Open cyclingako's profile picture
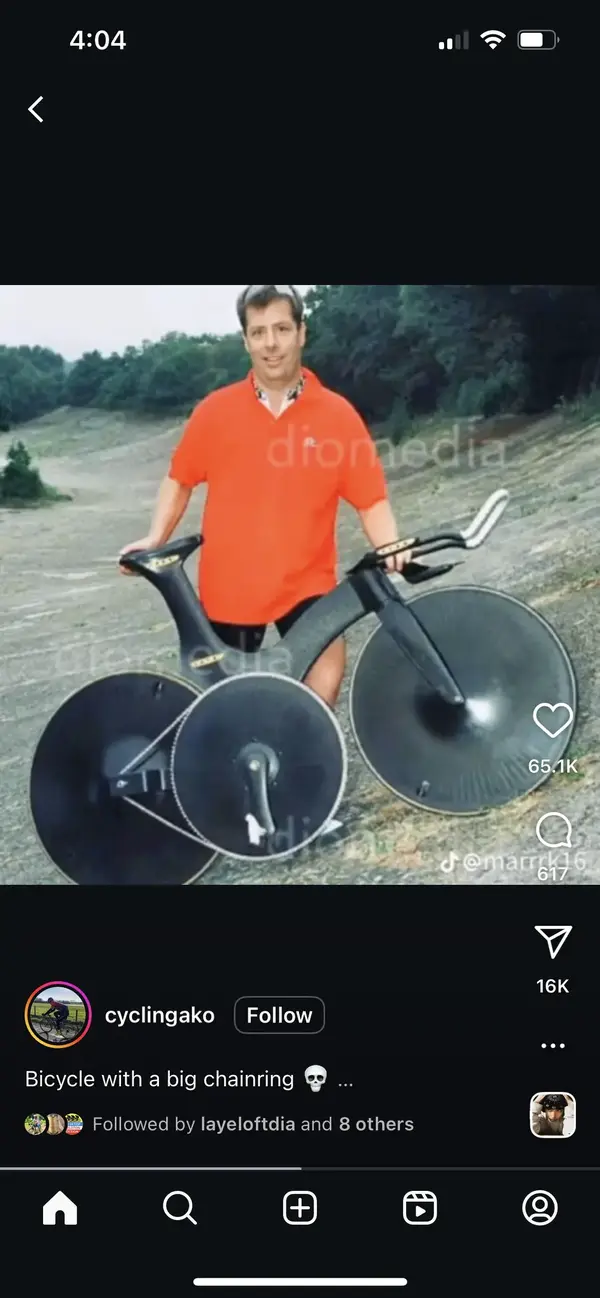The width and height of the screenshot is (600, 1298). click(57, 1015)
